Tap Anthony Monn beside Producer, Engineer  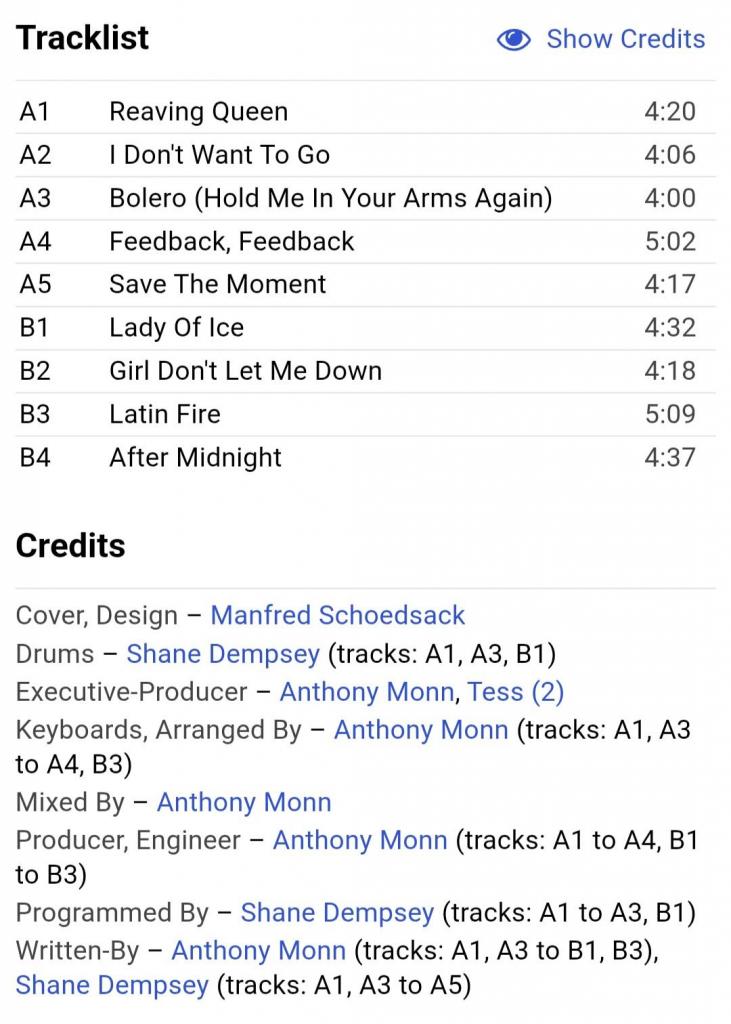coord(360,840)
